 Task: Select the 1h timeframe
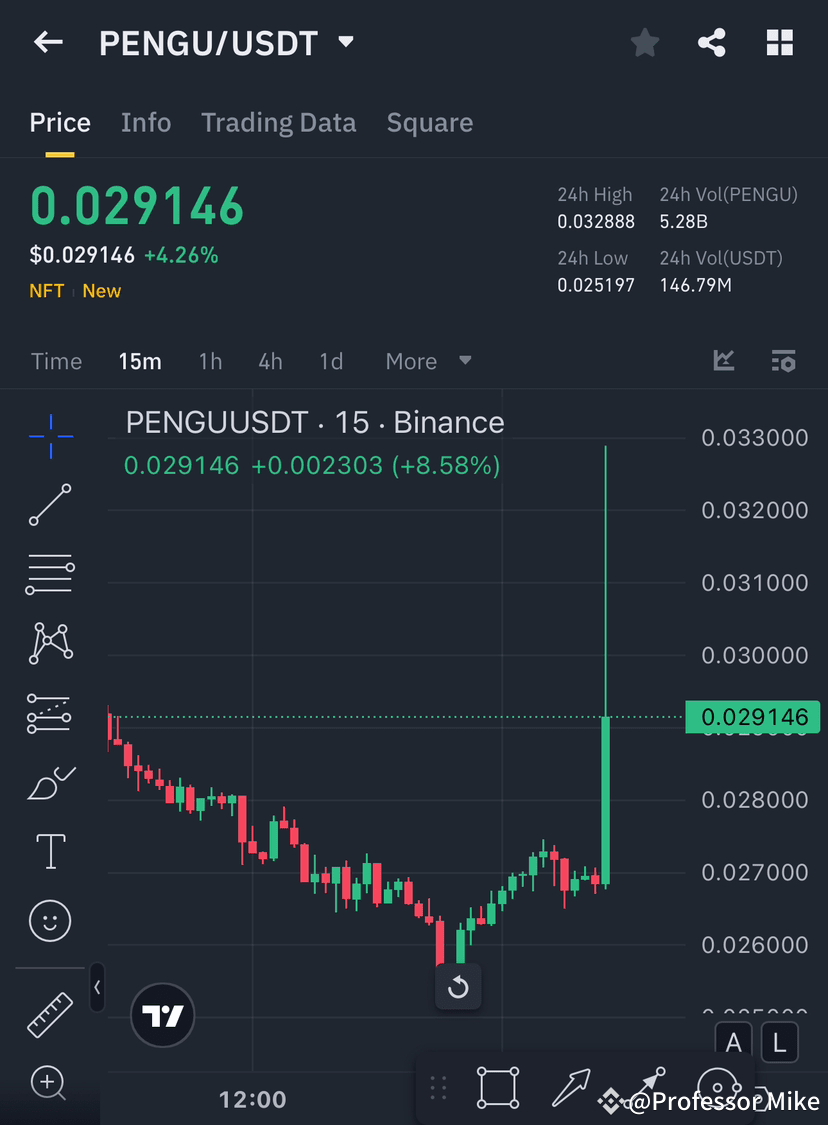[x=210, y=361]
